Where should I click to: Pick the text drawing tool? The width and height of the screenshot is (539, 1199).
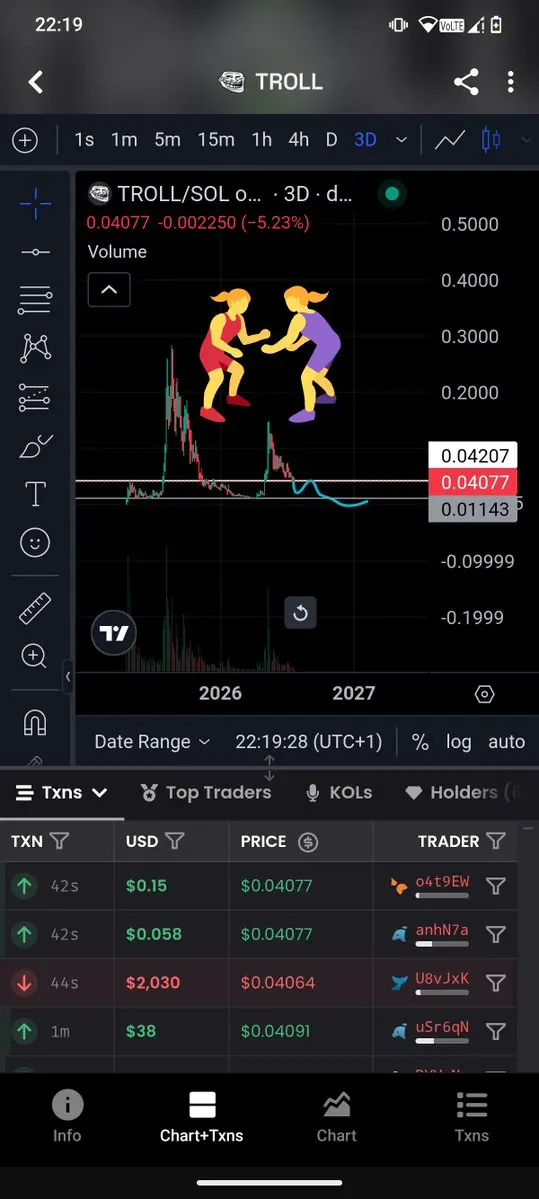(x=35, y=494)
